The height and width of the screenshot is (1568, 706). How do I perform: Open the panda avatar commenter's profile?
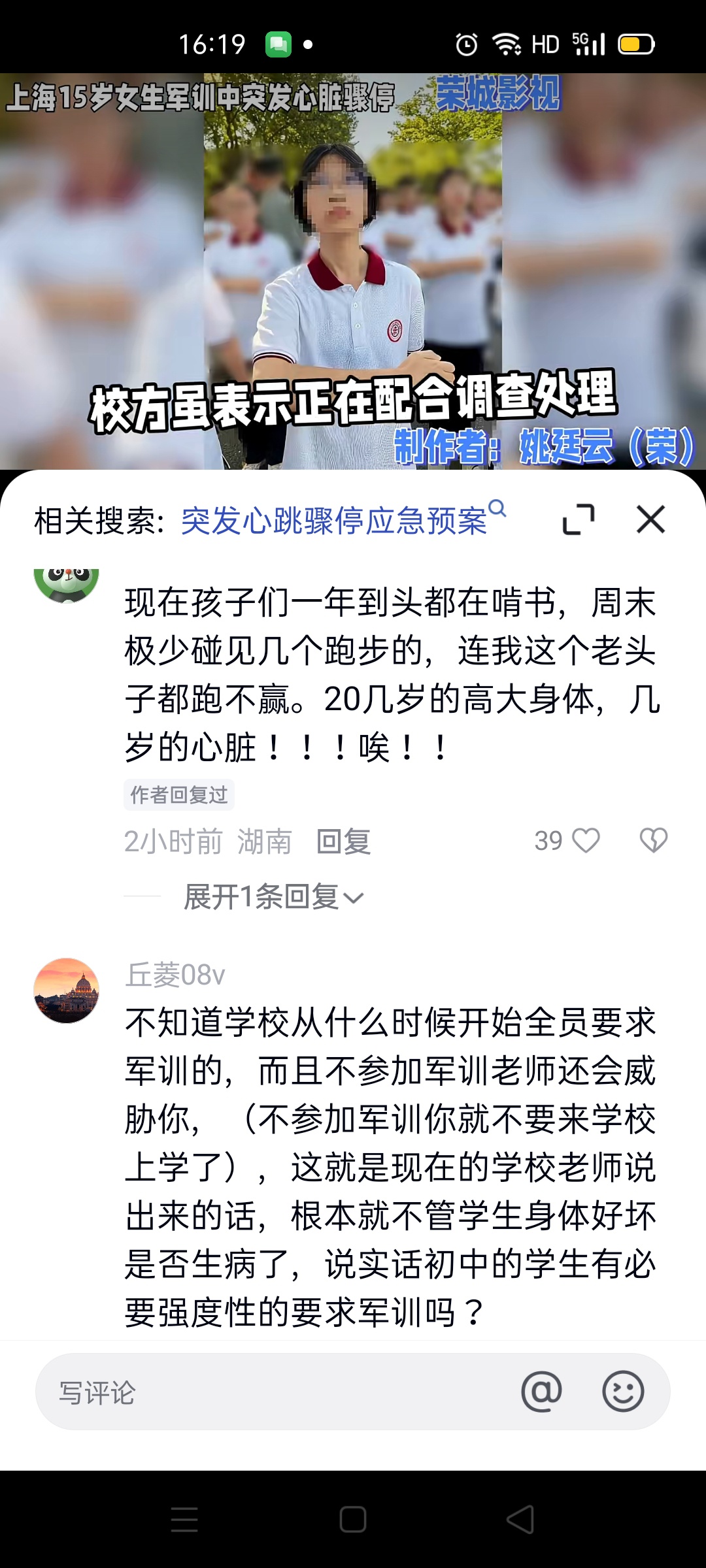pos(66,583)
